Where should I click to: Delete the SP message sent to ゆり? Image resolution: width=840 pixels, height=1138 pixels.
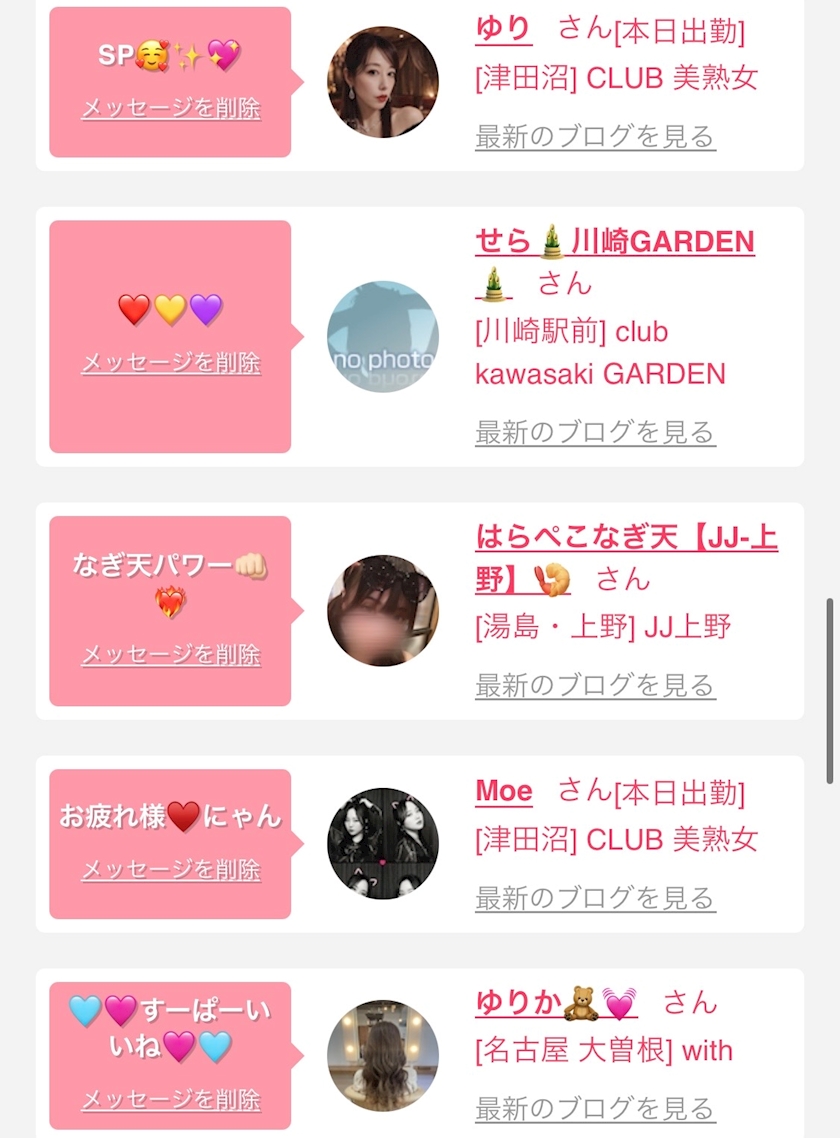pyautogui.click(x=170, y=109)
